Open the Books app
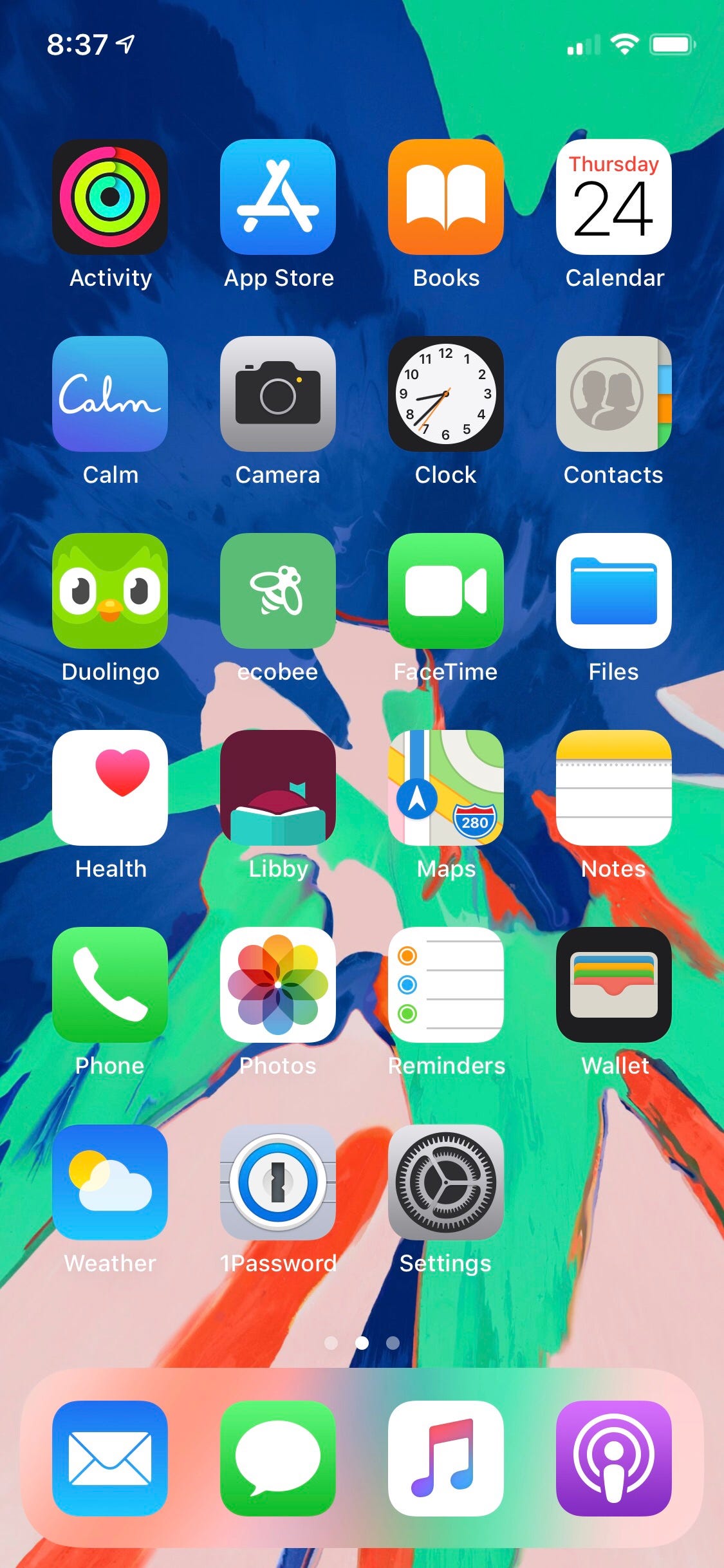Screen dimensions: 724x1568 pos(446,197)
